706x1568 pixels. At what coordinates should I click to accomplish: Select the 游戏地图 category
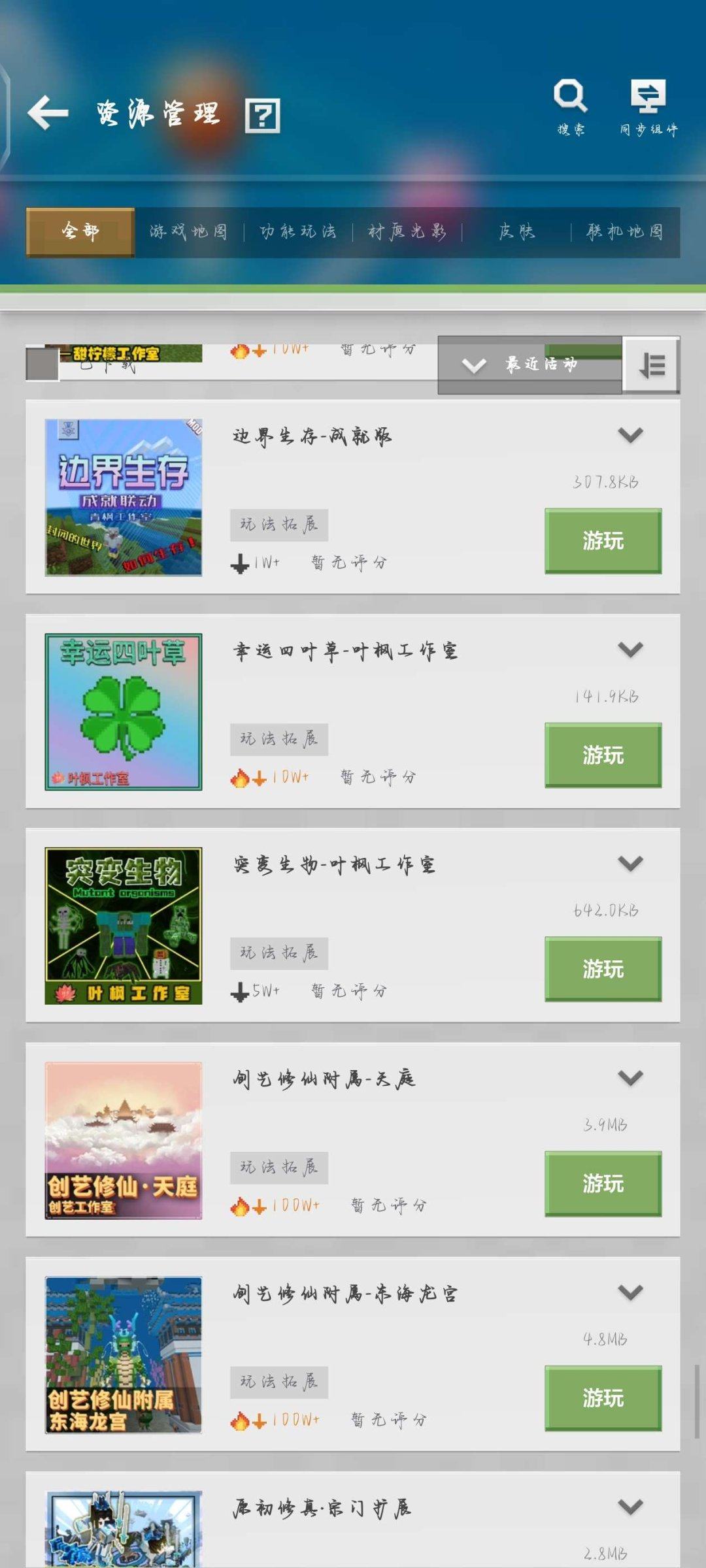[x=189, y=231]
